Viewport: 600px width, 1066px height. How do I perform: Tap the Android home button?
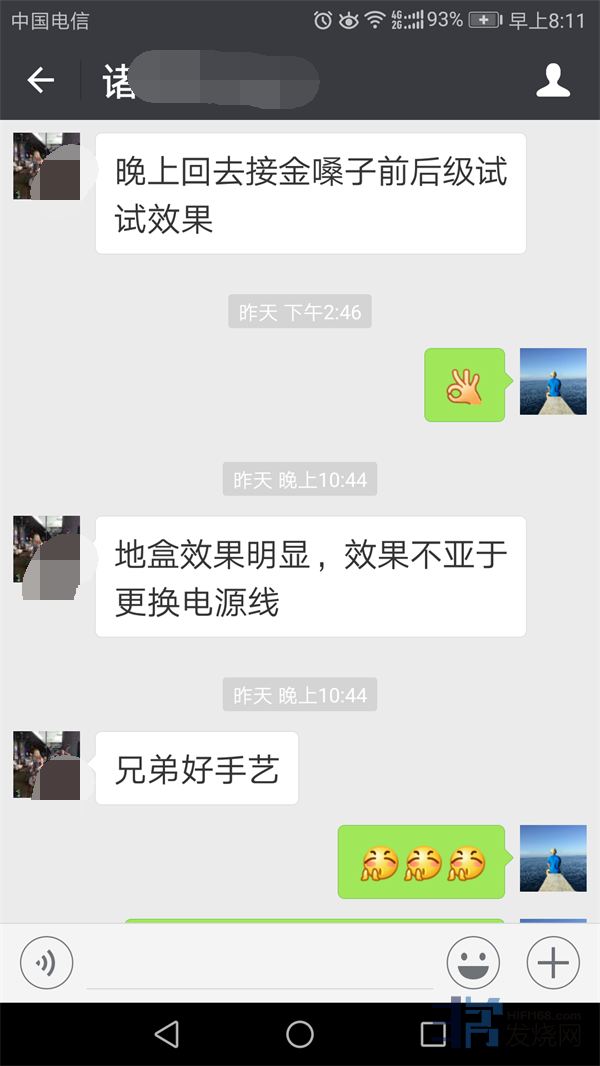click(x=300, y=1034)
